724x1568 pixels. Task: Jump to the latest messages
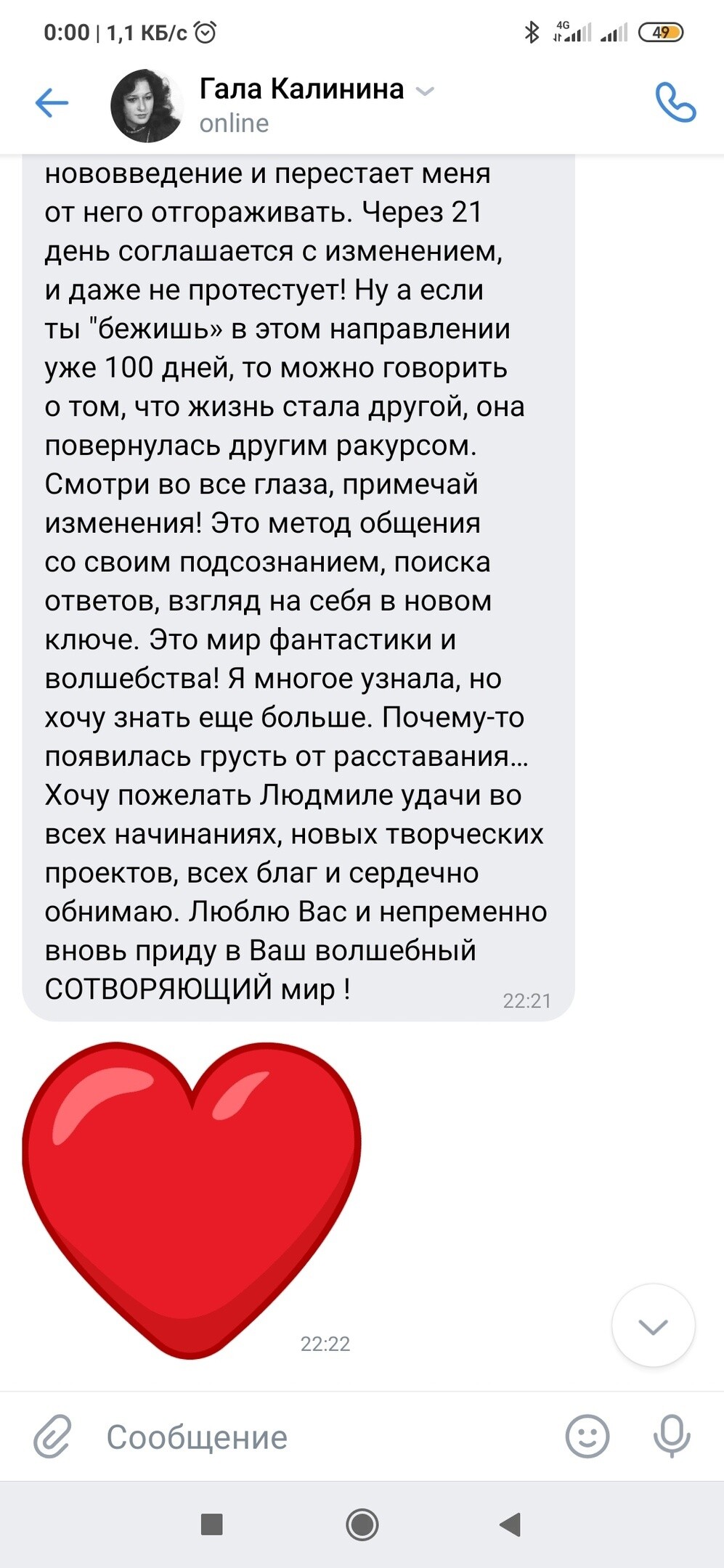tap(653, 1326)
